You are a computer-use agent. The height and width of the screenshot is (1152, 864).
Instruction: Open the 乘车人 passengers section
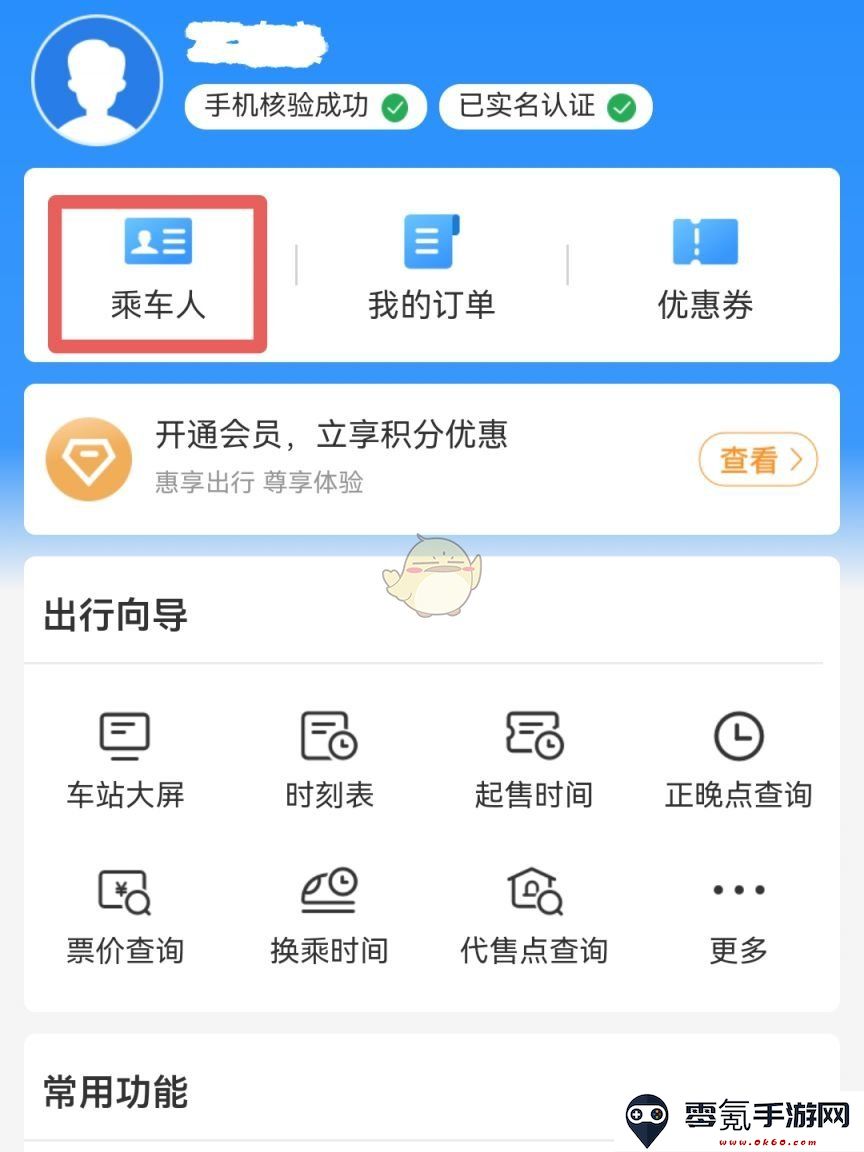click(158, 272)
